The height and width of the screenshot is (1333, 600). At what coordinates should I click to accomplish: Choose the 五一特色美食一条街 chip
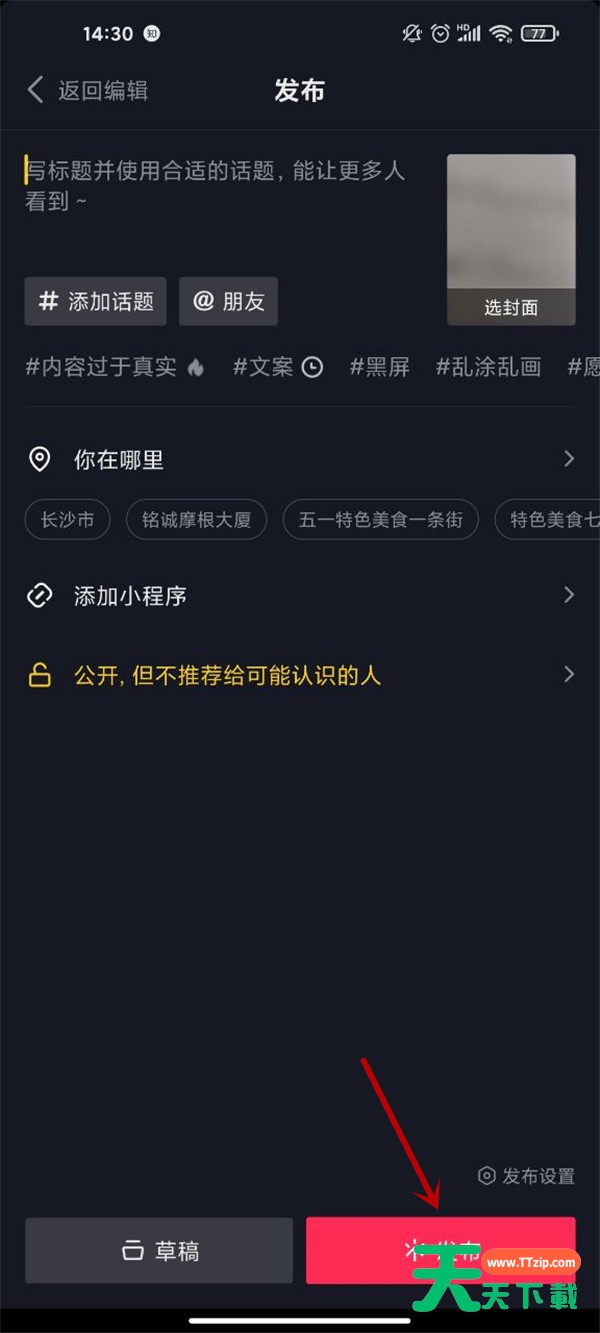tap(381, 520)
